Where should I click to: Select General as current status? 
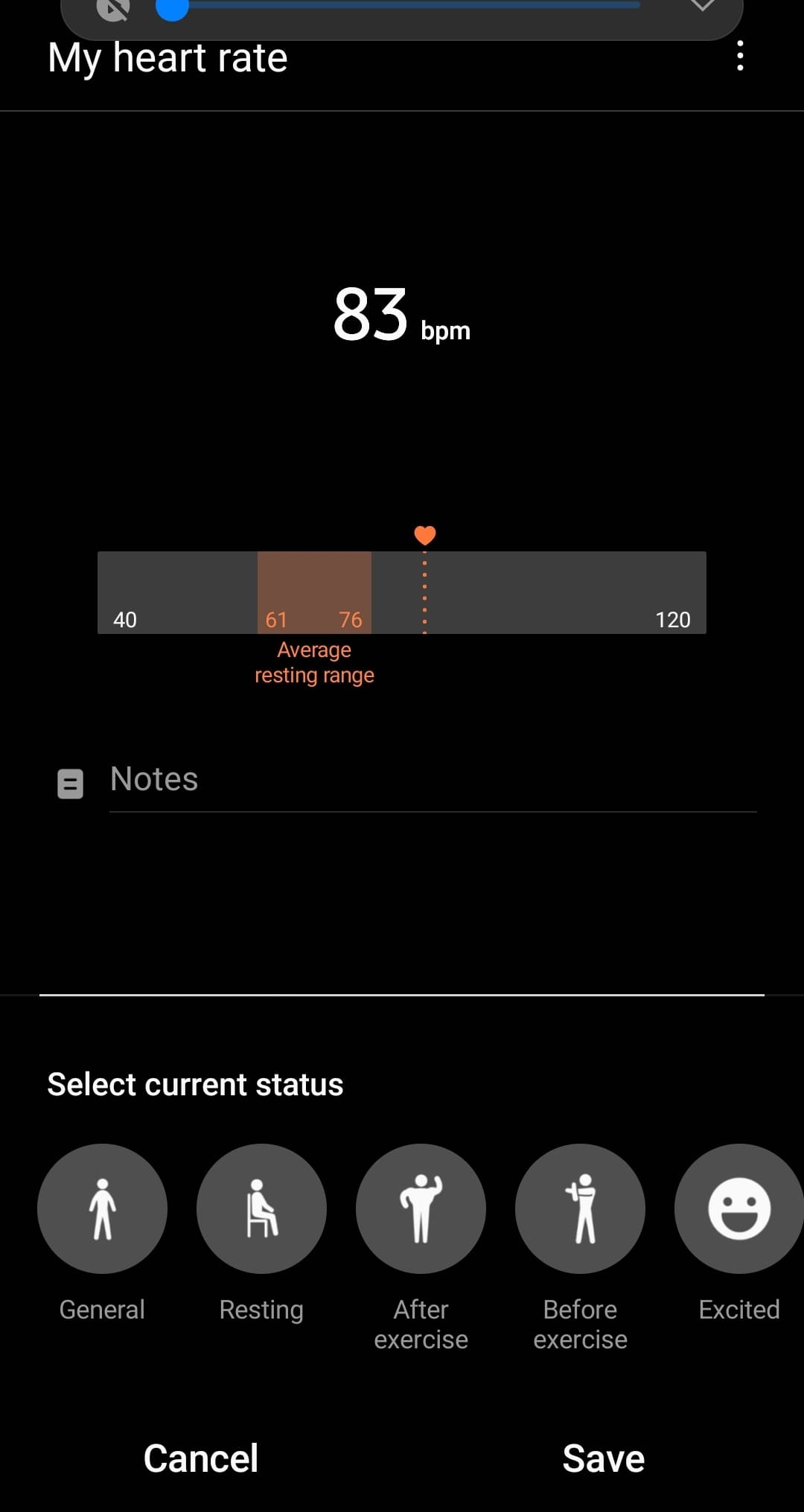pyautogui.click(x=102, y=1208)
